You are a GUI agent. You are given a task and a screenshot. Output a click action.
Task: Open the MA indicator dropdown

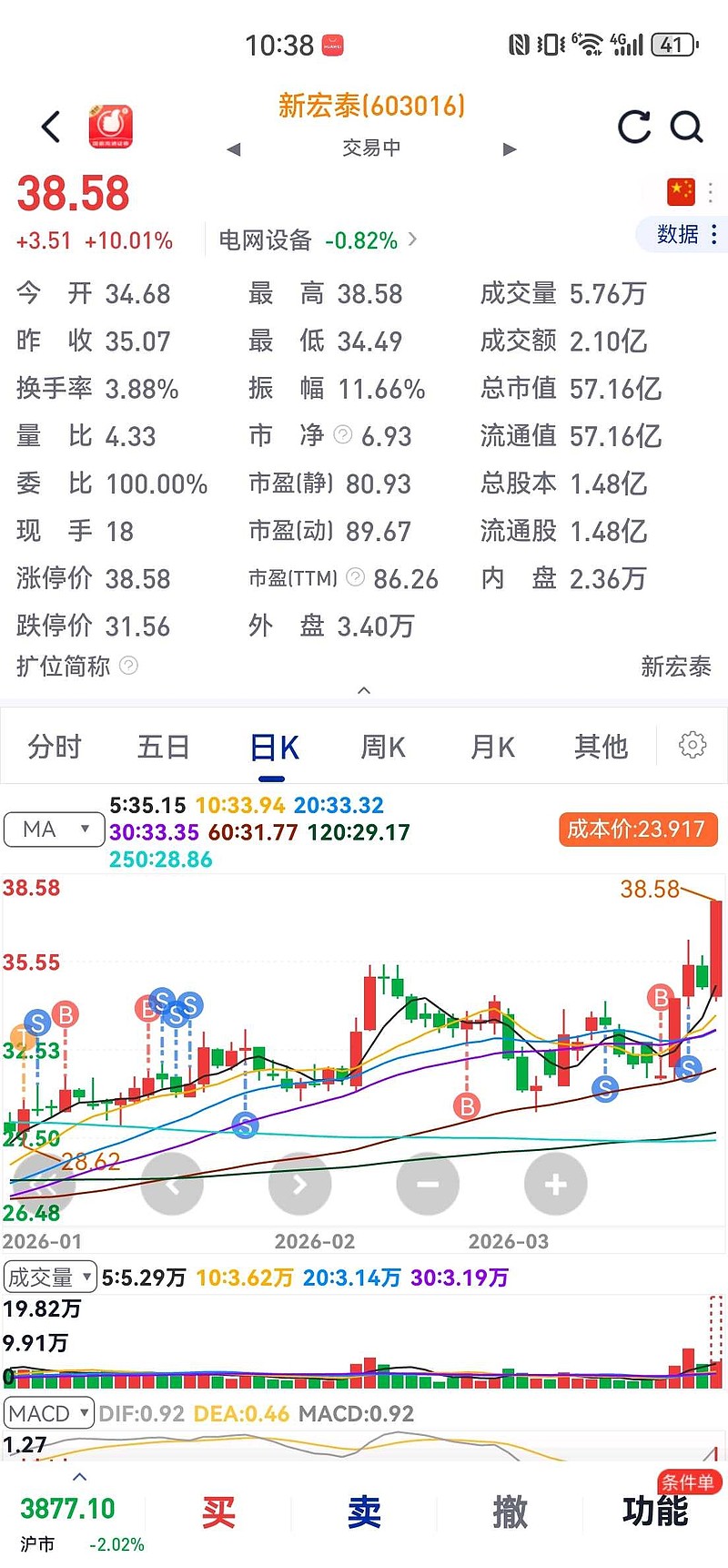(x=54, y=830)
